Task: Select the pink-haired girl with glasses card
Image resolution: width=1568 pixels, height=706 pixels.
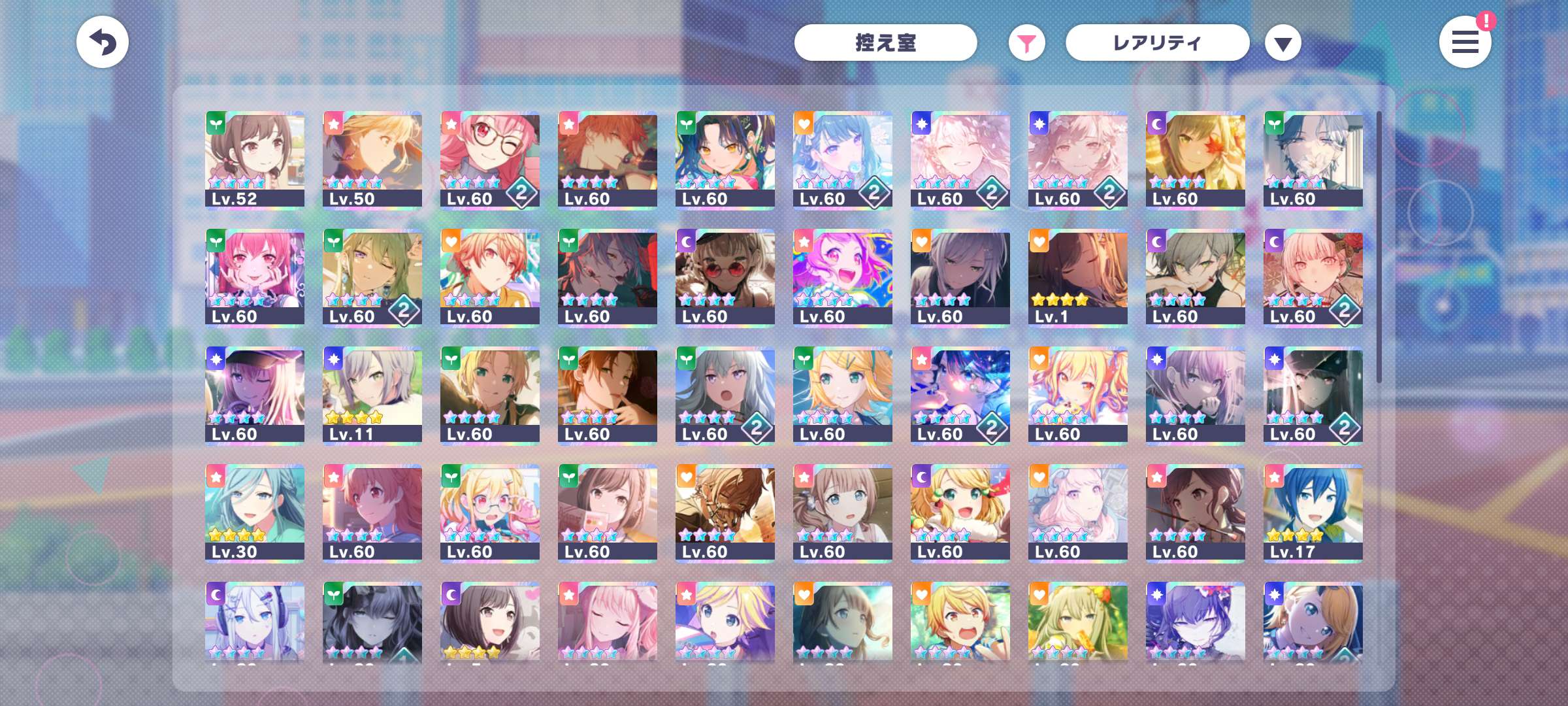Action: click(489, 159)
